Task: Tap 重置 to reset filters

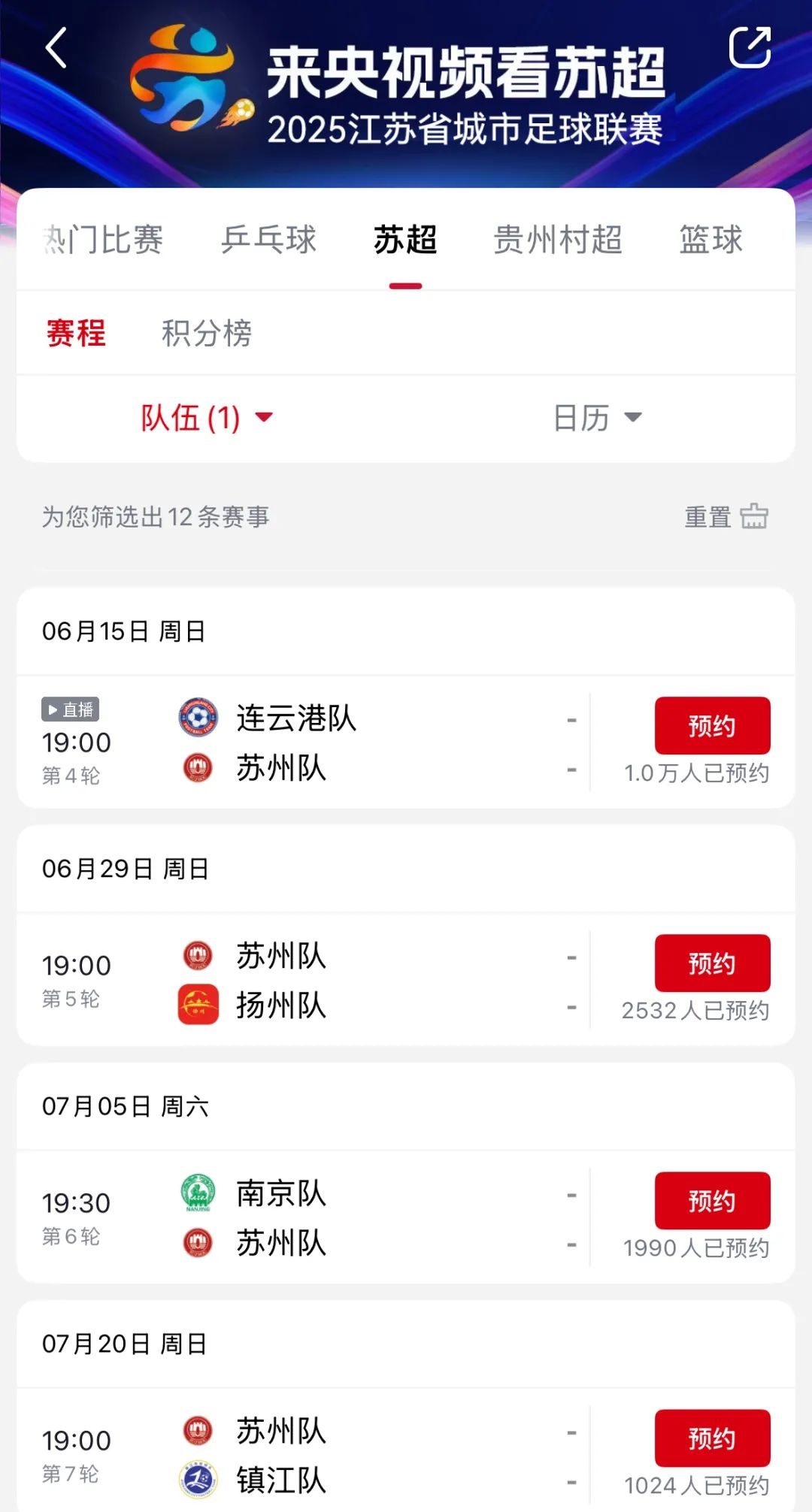Action: coord(726,517)
